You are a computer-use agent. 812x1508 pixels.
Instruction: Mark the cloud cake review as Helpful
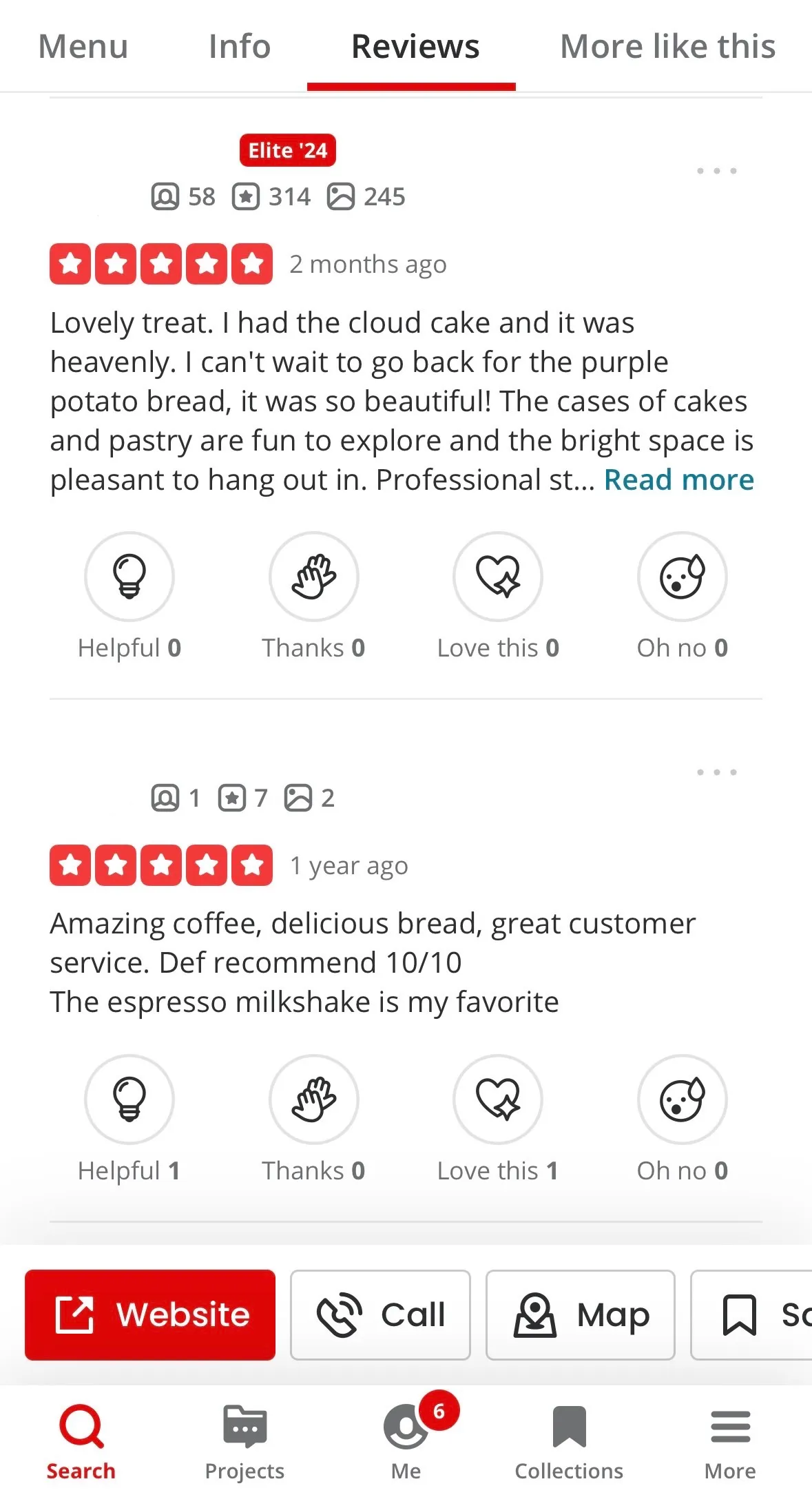[129, 577]
